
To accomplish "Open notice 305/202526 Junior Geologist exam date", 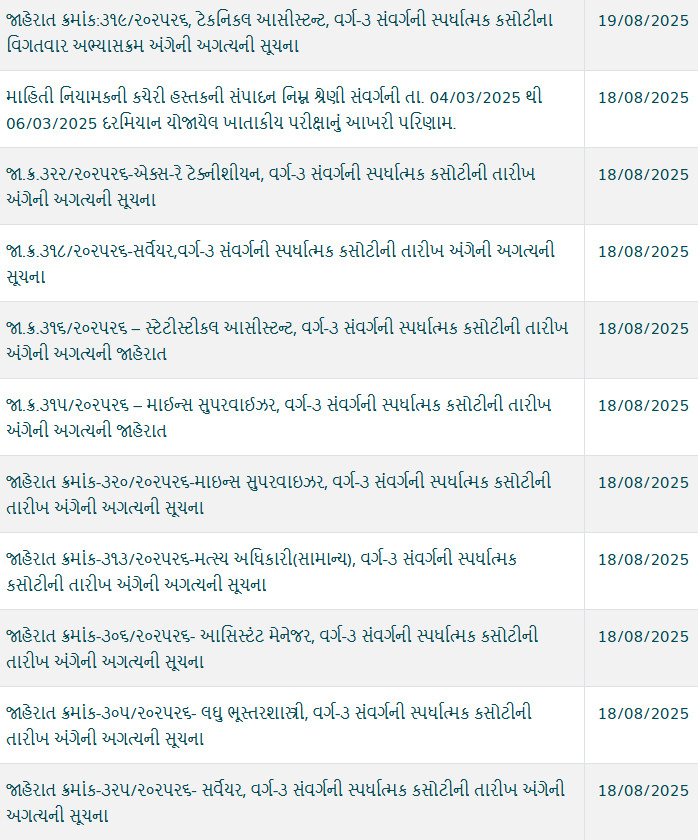I will click(268, 726).
